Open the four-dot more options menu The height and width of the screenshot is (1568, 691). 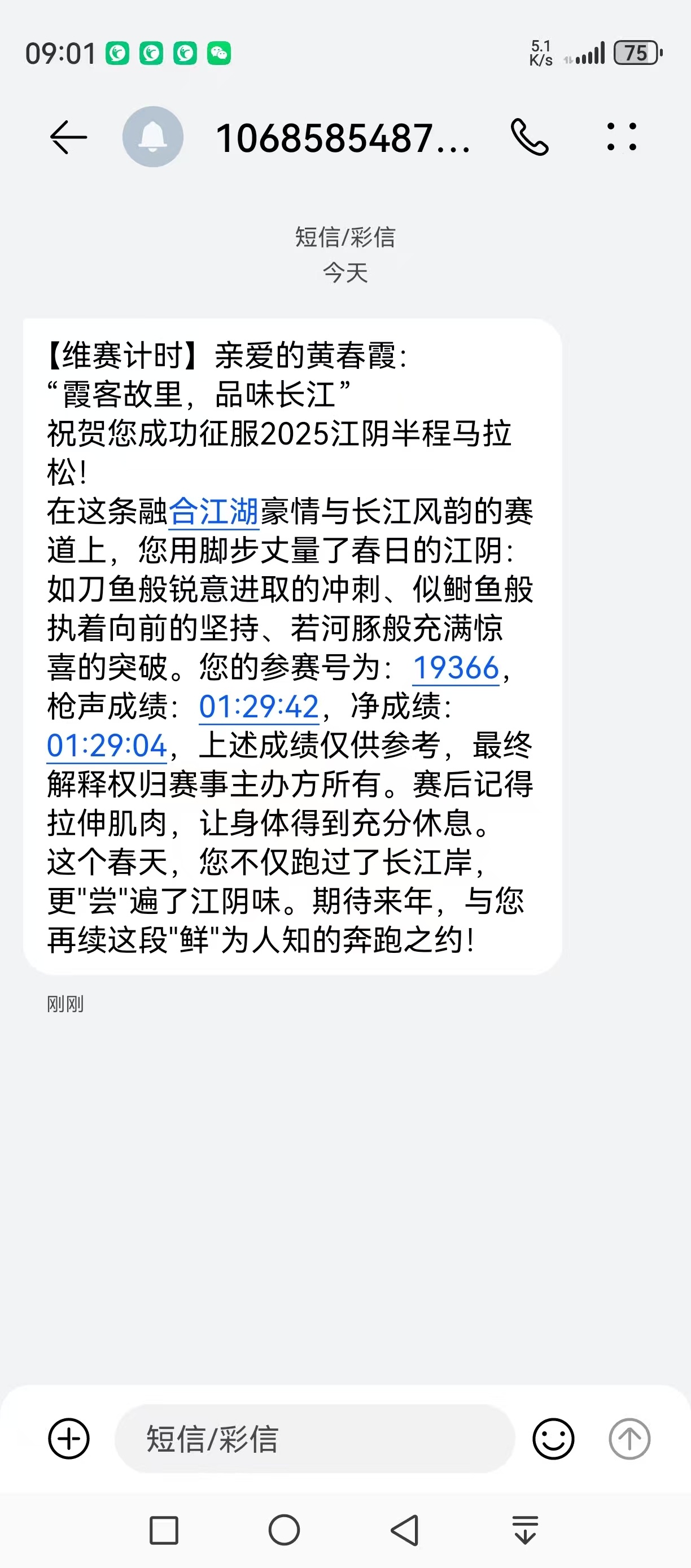click(x=622, y=136)
